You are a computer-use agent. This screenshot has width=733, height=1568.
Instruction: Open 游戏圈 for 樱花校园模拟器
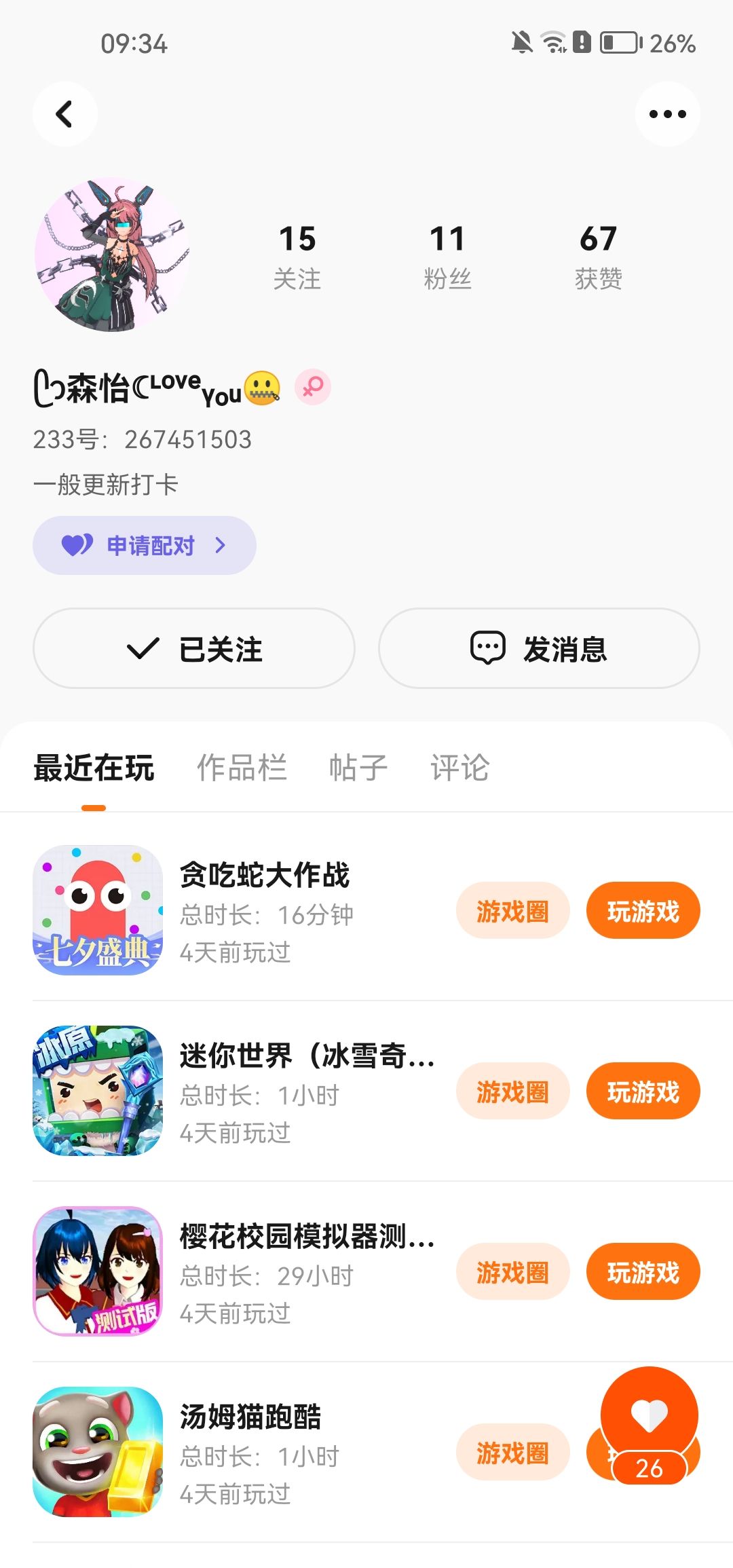(512, 1272)
